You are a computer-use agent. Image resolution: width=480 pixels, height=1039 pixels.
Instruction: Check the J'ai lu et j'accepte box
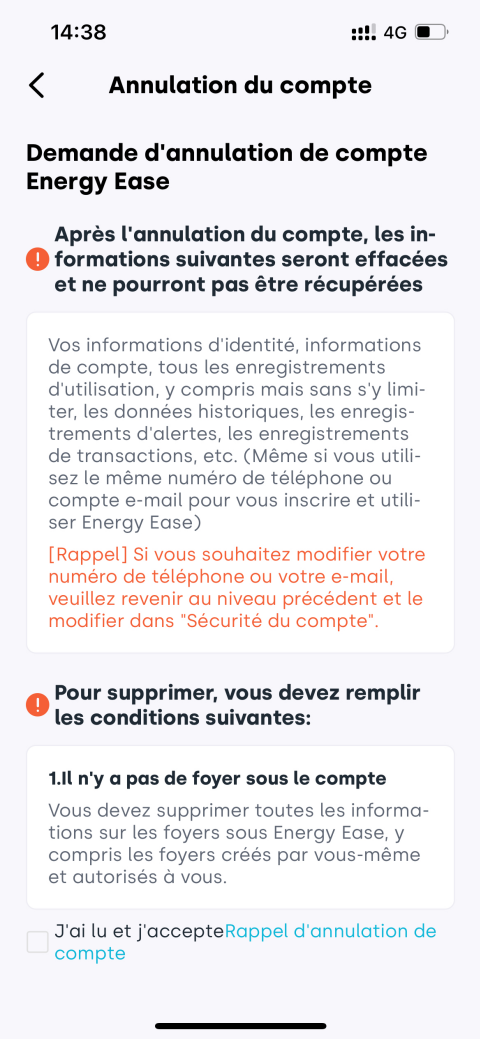(38, 942)
